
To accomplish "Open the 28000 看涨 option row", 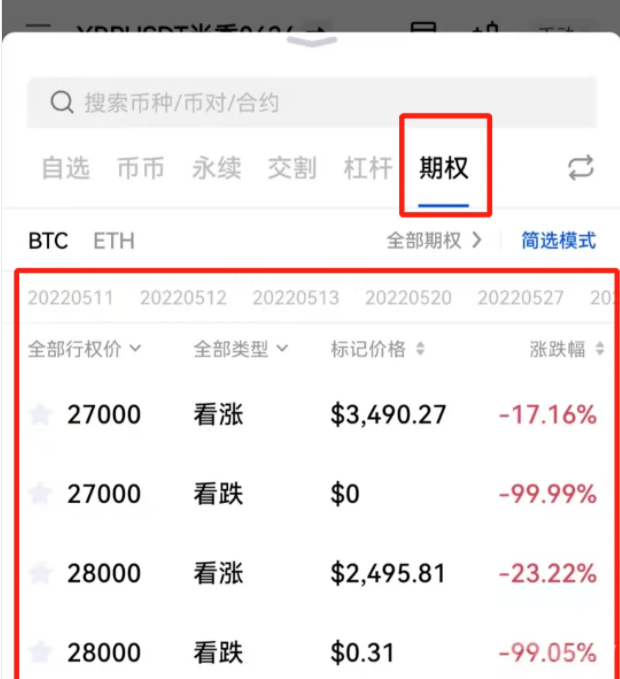I will [310, 574].
